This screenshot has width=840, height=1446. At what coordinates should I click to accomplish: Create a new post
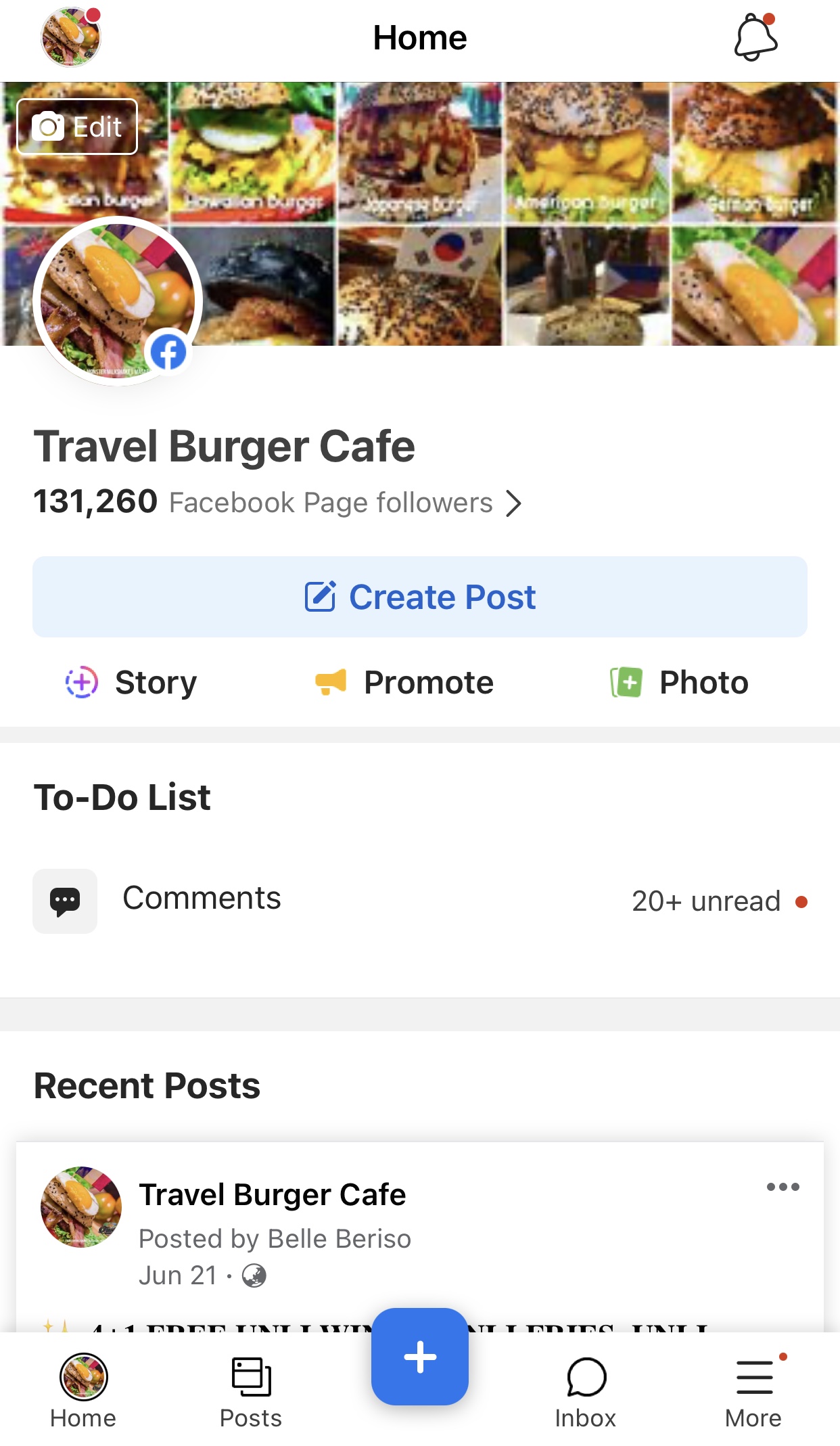tap(420, 597)
